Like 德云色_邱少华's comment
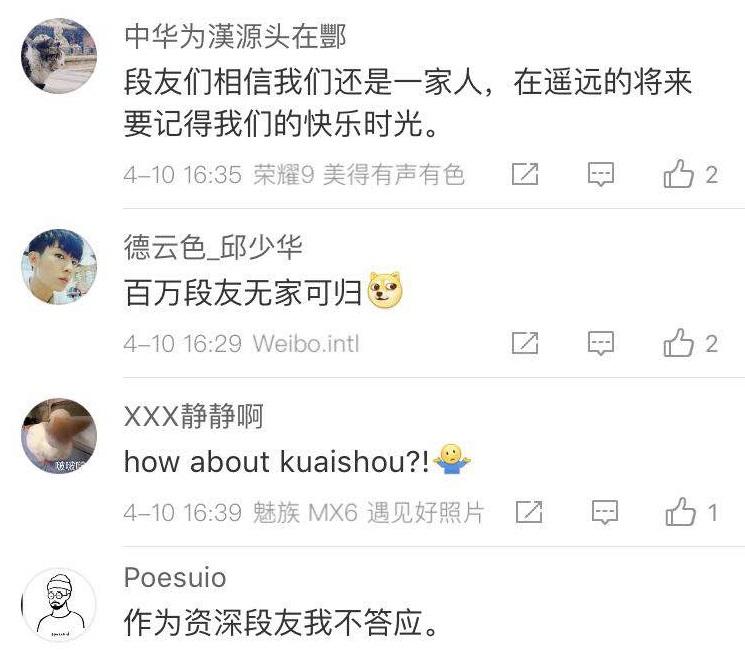The image size is (745, 651). (x=679, y=344)
